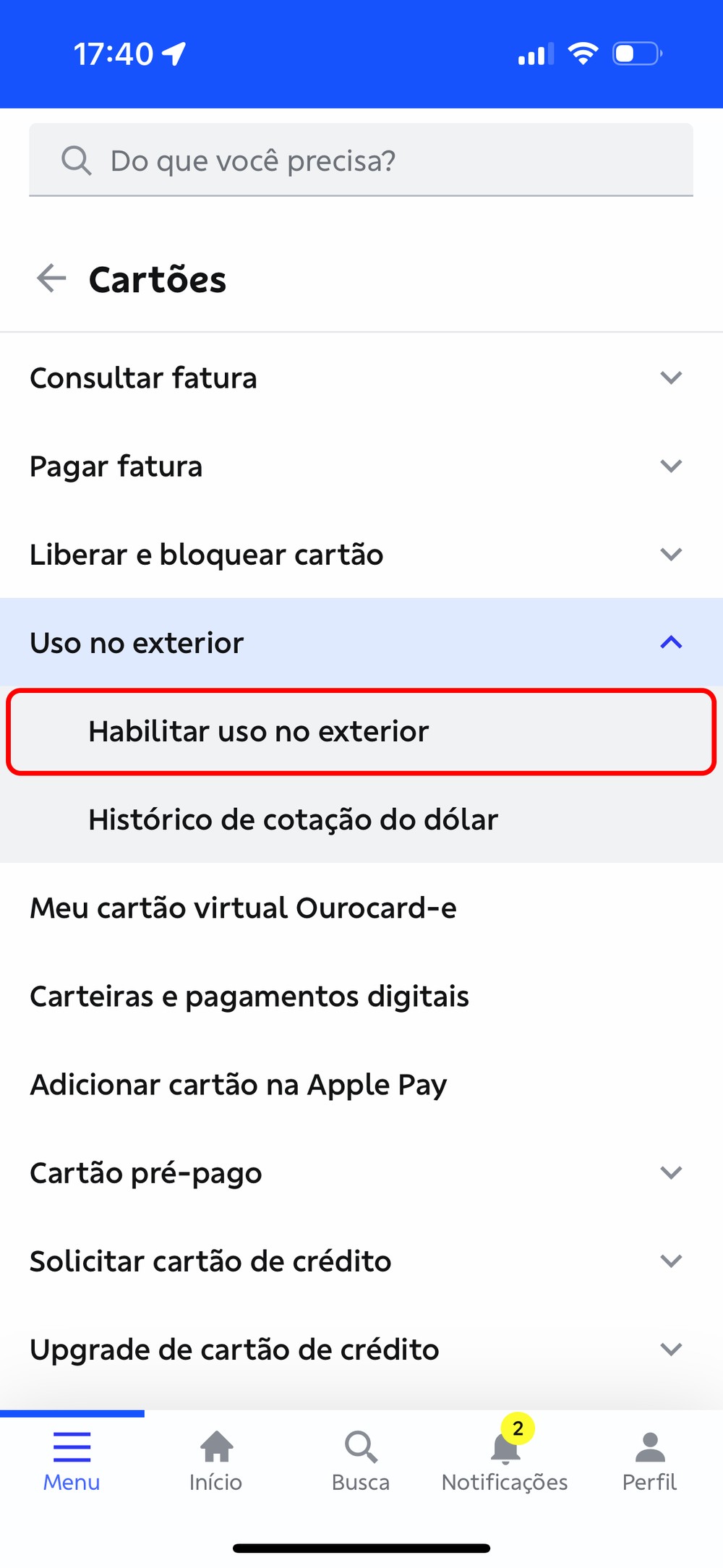Viewport: 723px width, 1568px height.
Task: Switch to the Busca tab
Action: [361, 1461]
